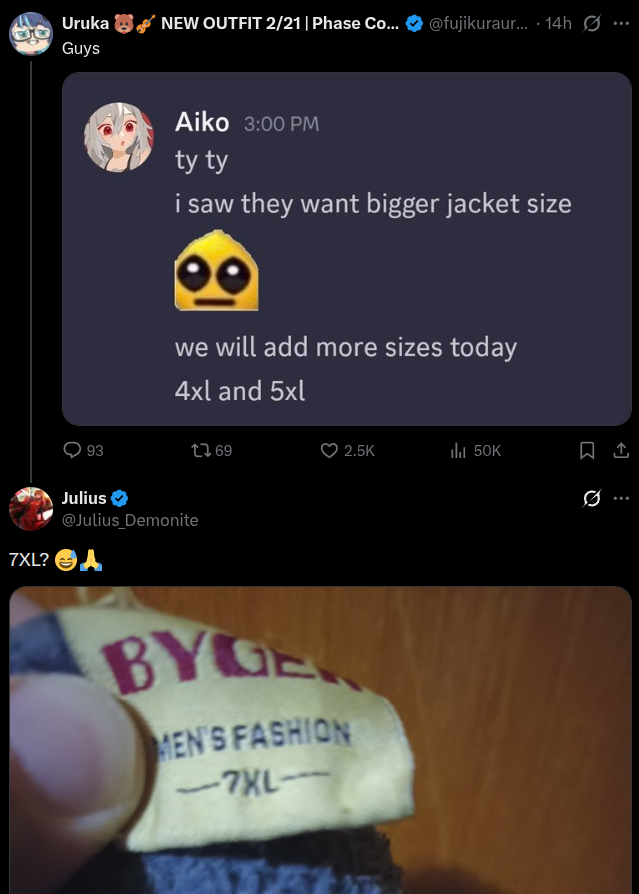This screenshot has height=894, width=639.
Task: Open the Grok icon on Uruka's post
Action: pos(592,23)
